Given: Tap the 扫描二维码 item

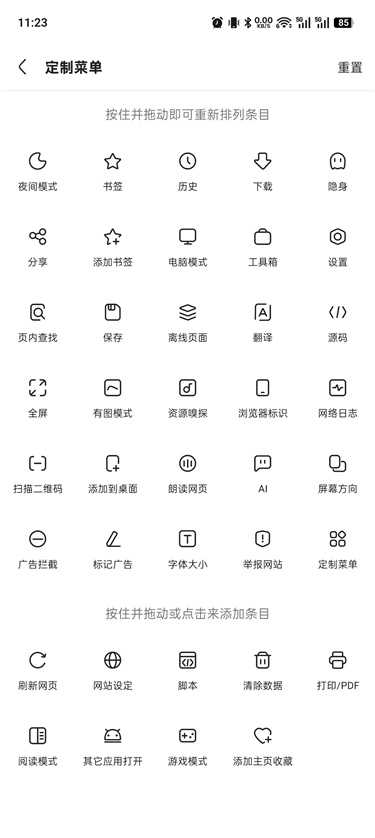Looking at the screenshot, I should pos(37,474).
